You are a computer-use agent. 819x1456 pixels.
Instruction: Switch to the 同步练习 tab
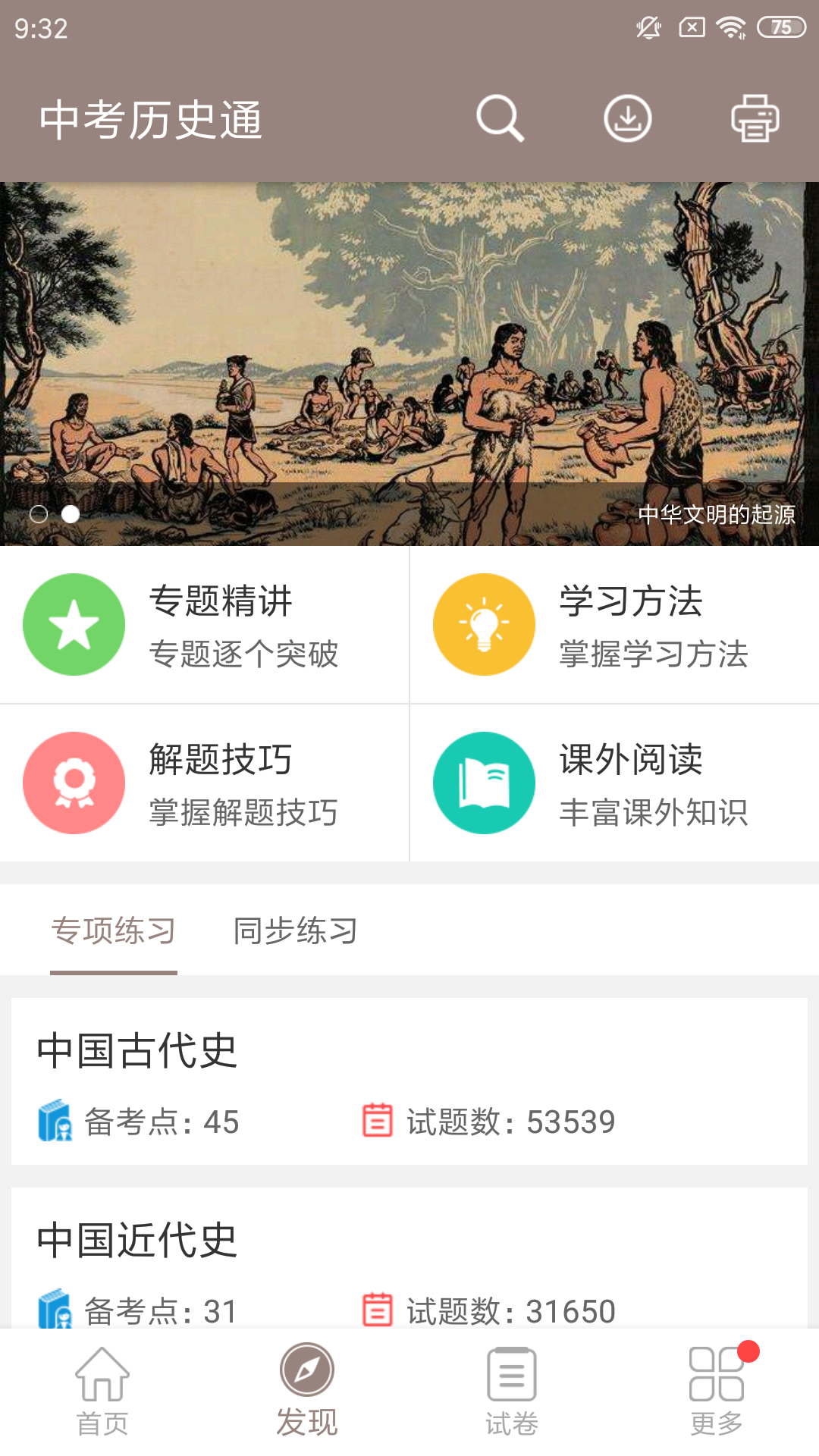point(295,930)
